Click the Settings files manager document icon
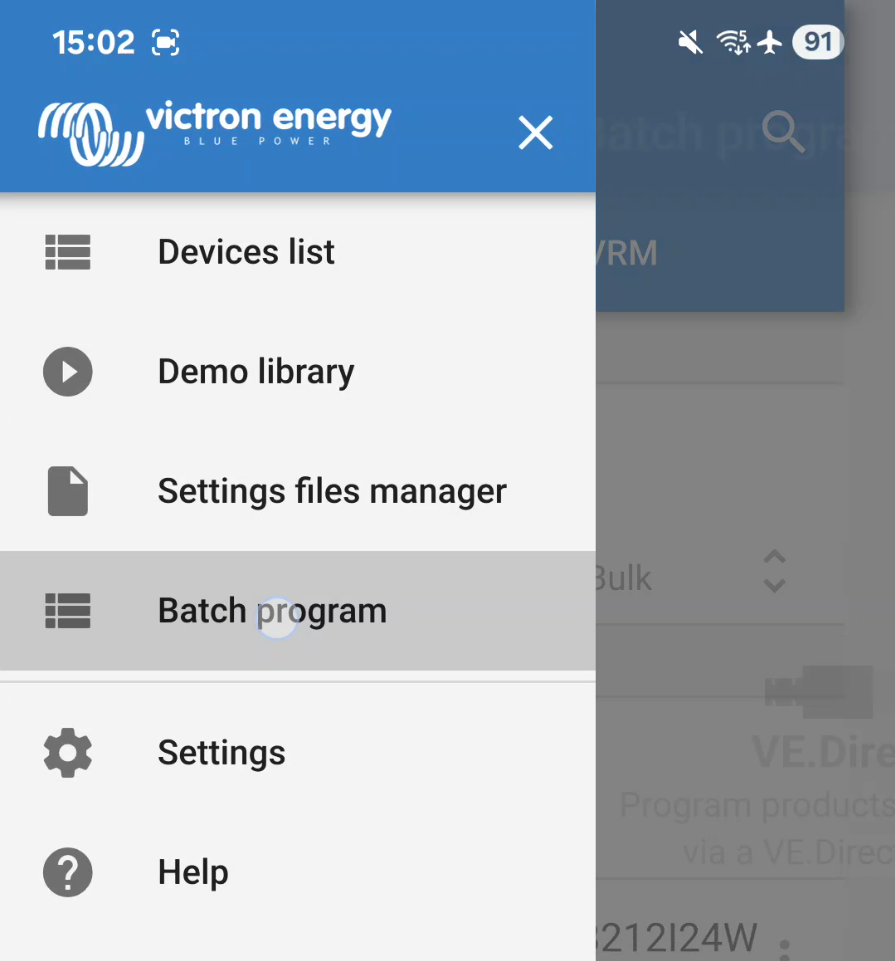 point(67,491)
